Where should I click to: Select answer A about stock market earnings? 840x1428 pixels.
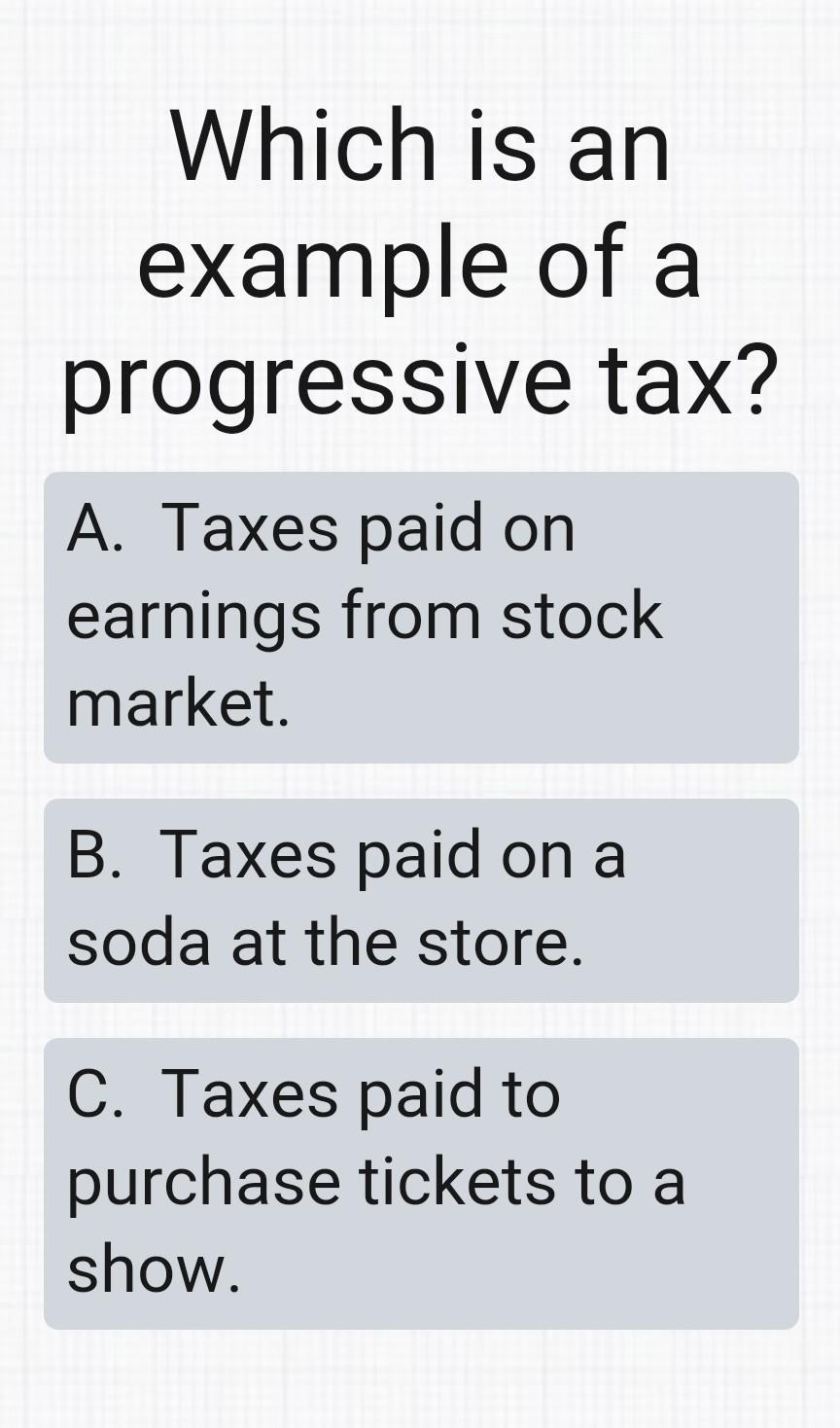point(420,617)
